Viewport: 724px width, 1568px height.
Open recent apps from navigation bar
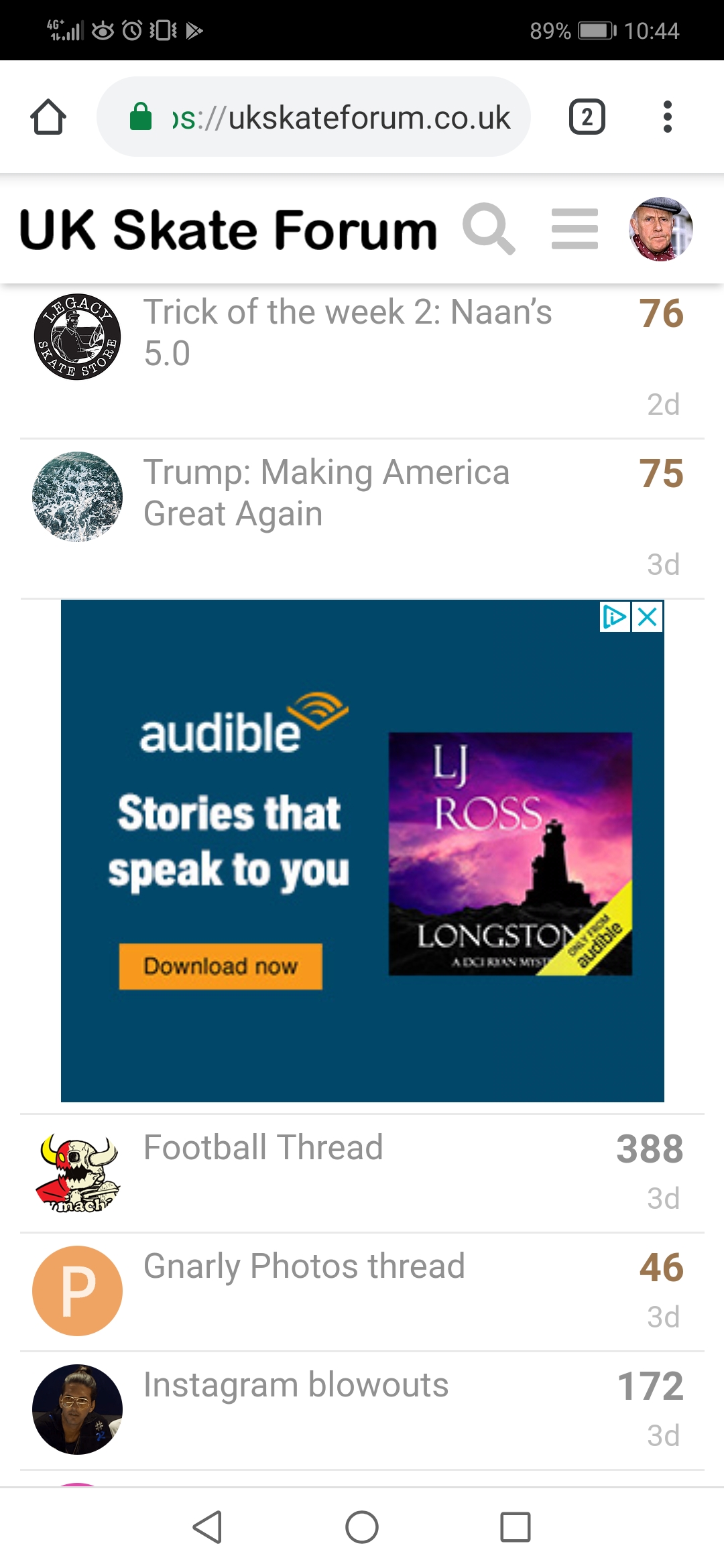click(x=516, y=1527)
